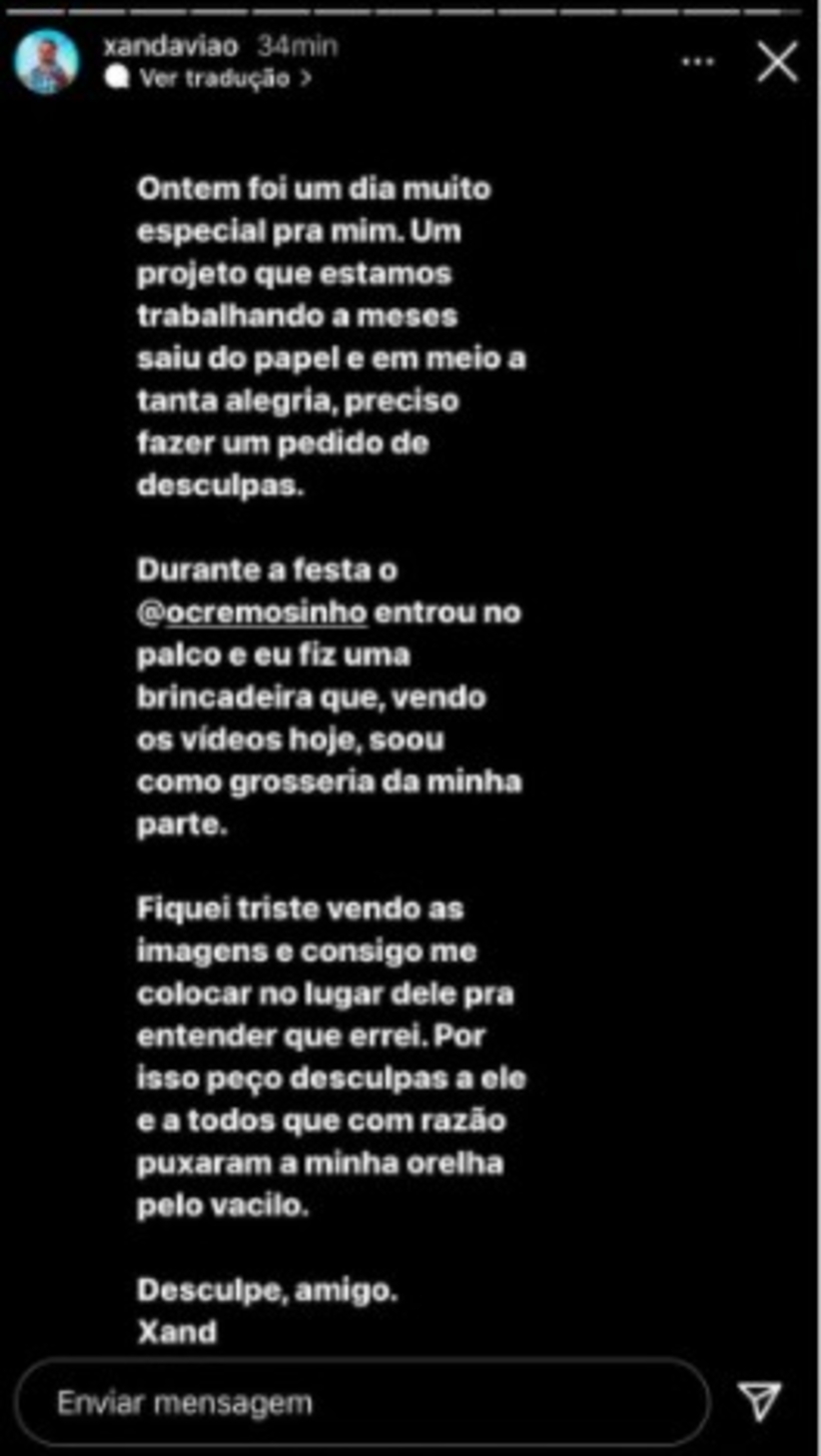Open the three-dot options menu

[x=698, y=62]
